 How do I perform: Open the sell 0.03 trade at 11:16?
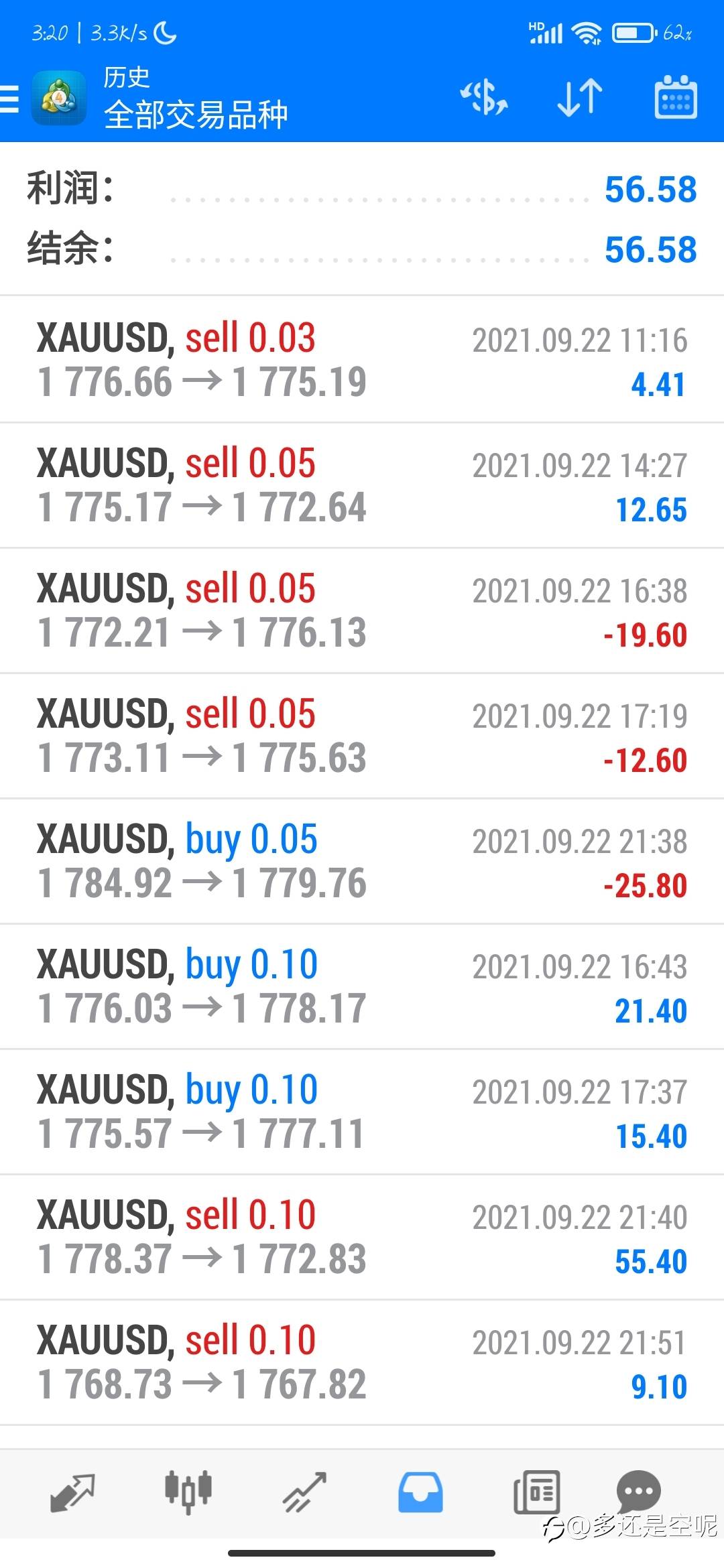tap(362, 360)
